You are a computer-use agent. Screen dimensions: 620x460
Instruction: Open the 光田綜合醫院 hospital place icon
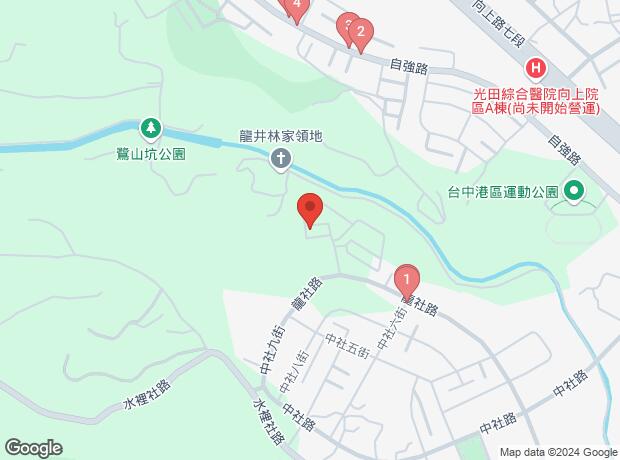pyautogui.click(x=537, y=68)
